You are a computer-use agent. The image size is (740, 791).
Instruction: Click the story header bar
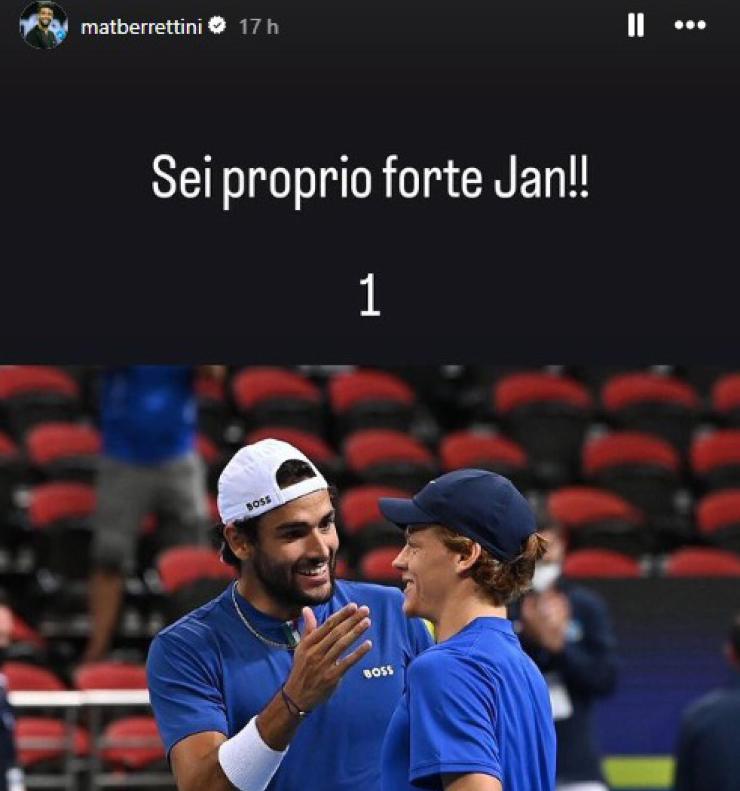(370, 25)
